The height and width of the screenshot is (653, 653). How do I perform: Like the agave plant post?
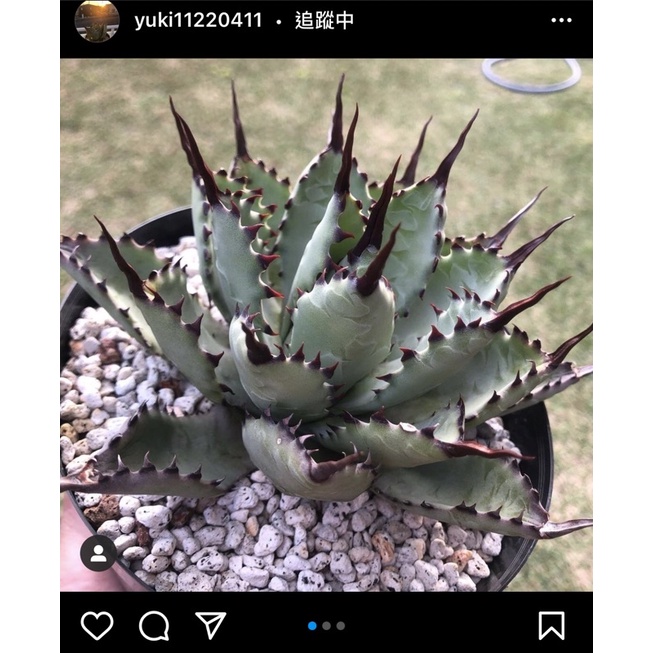97,625
